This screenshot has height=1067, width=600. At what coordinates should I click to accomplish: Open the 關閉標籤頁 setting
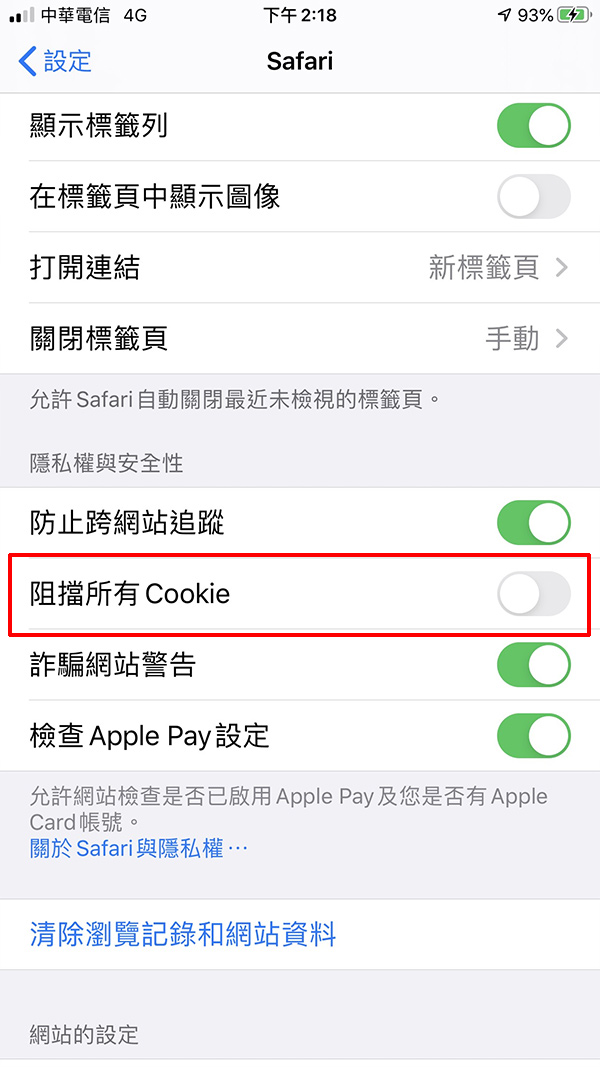tap(300, 338)
